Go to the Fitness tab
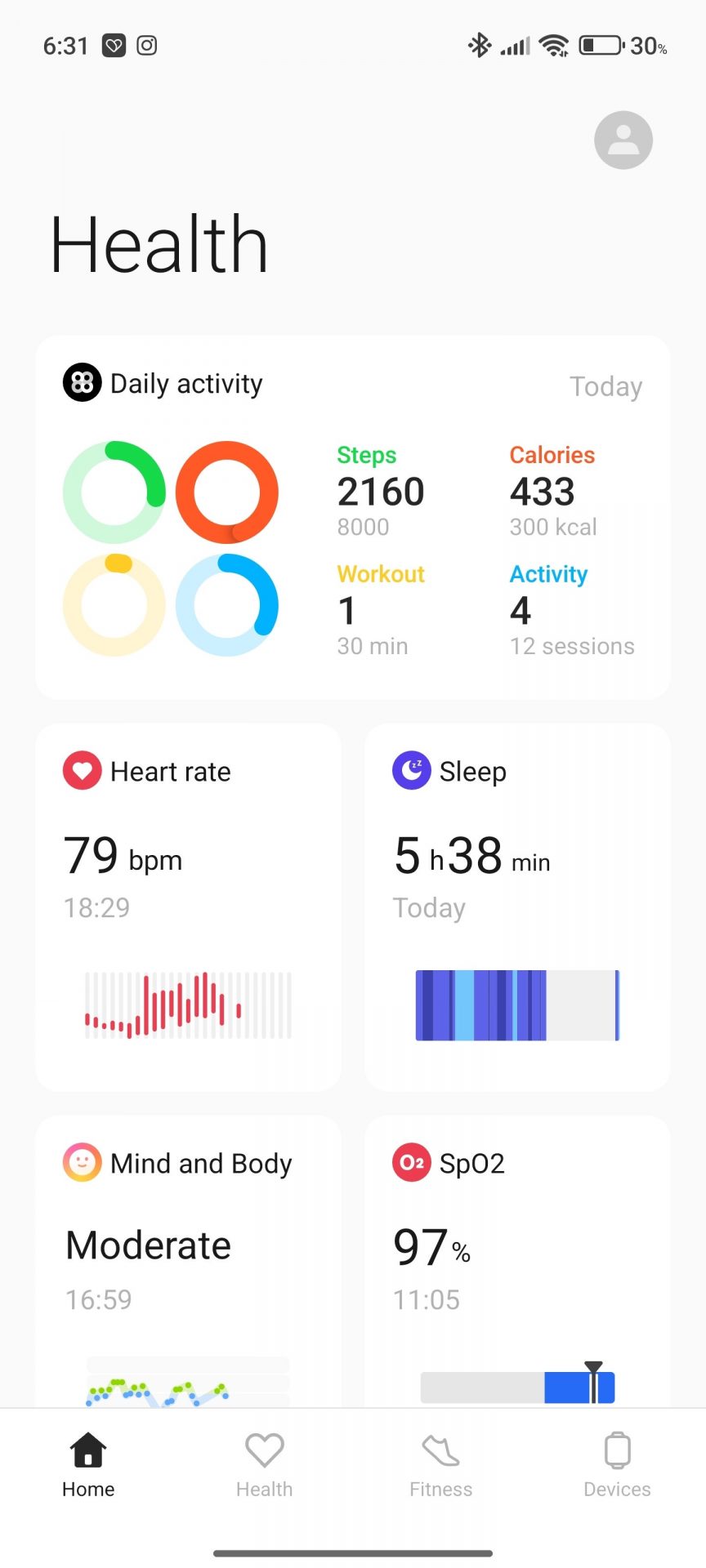Image resolution: width=706 pixels, height=1568 pixels. (x=441, y=1465)
